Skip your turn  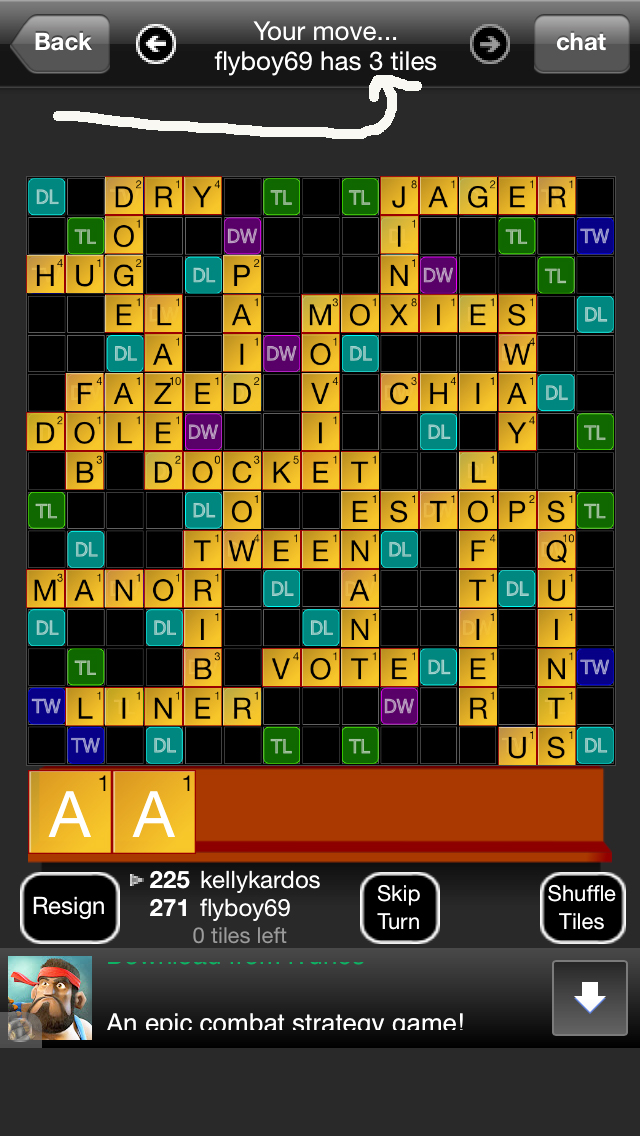pos(399,907)
